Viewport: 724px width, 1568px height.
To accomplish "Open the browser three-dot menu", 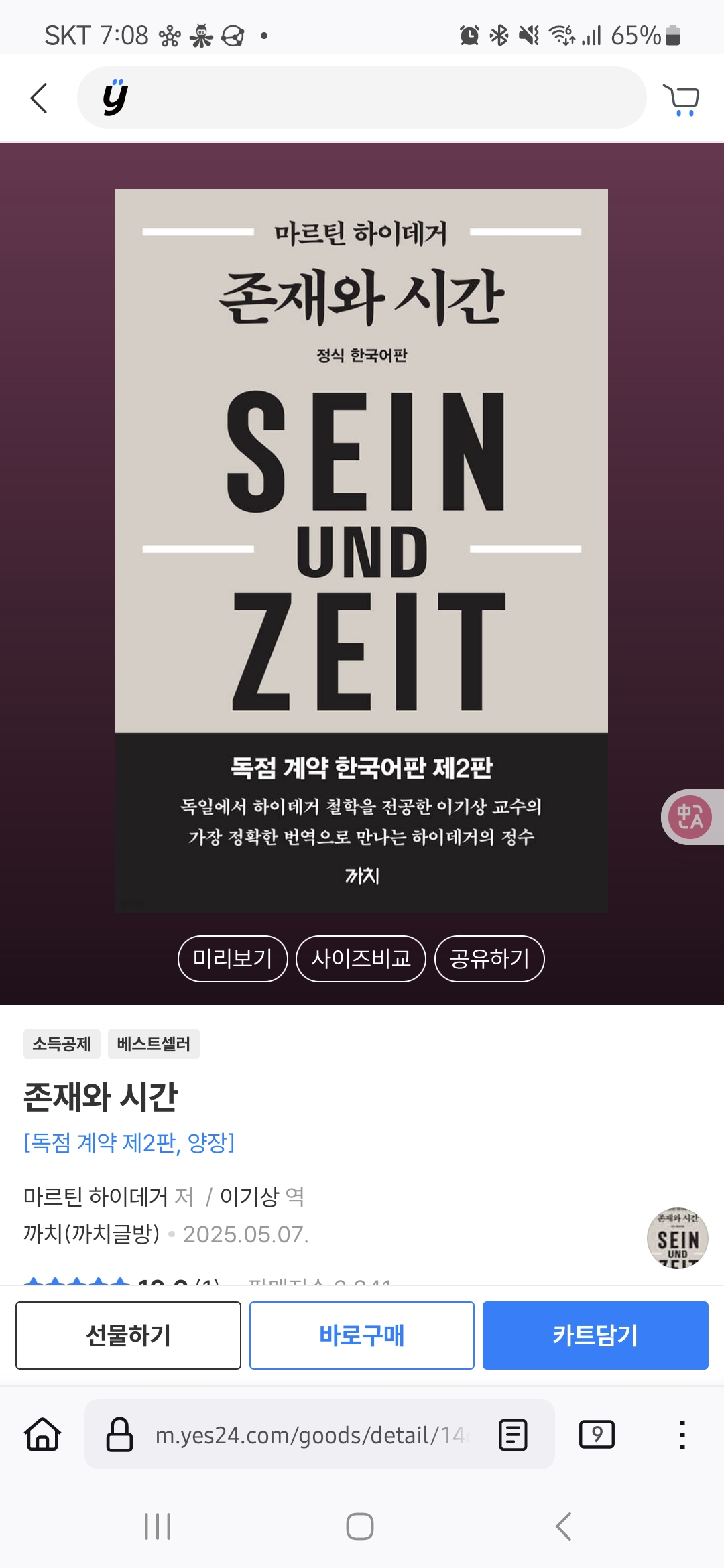I will click(682, 1435).
